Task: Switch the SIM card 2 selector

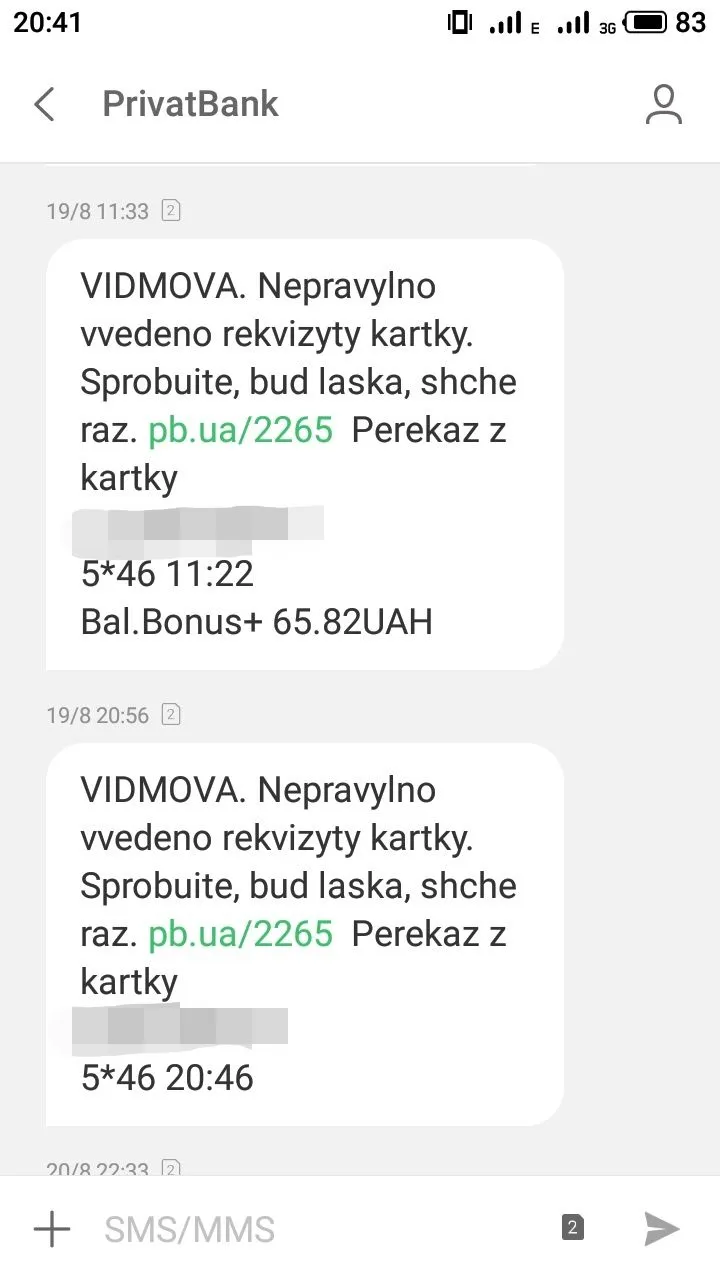Action: pos(573,1229)
